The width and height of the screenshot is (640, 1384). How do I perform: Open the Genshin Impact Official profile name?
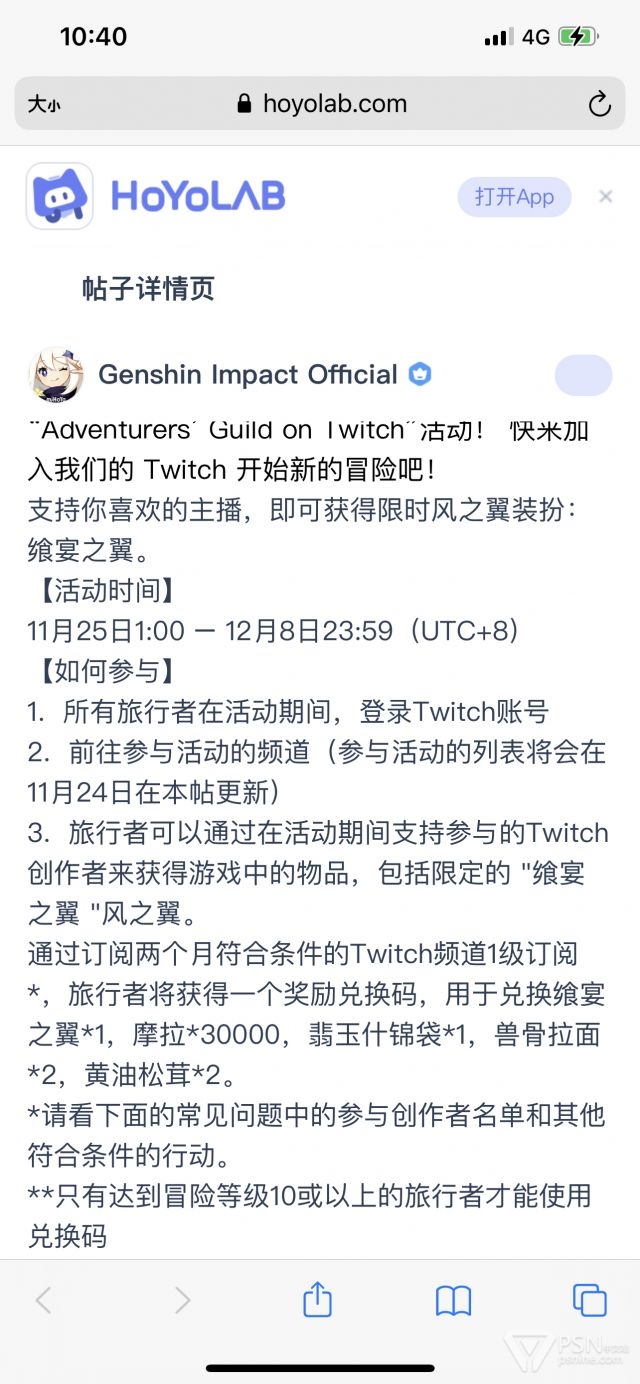coord(248,375)
